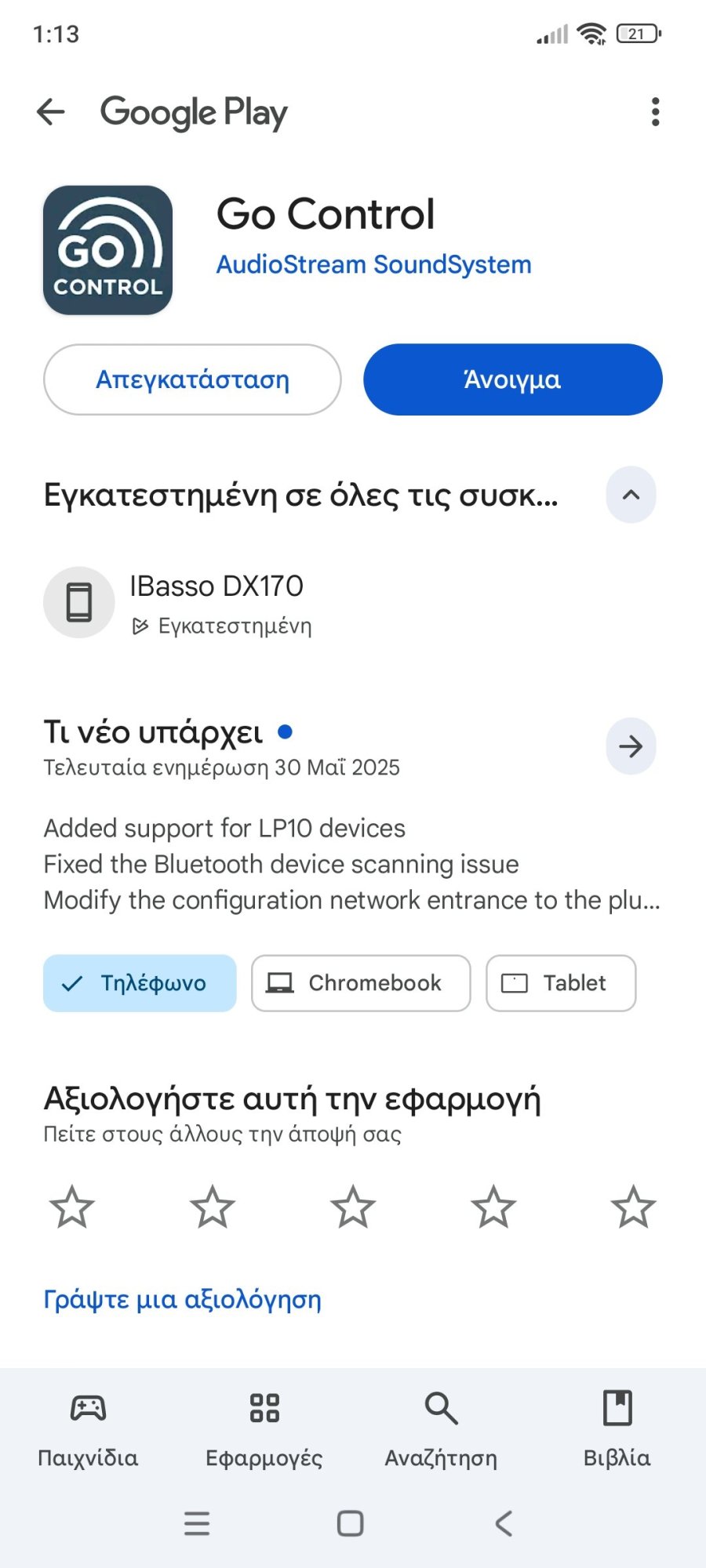Viewport: 706px width, 1568px height.
Task: Open What's new details via arrow
Action: coord(631,746)
